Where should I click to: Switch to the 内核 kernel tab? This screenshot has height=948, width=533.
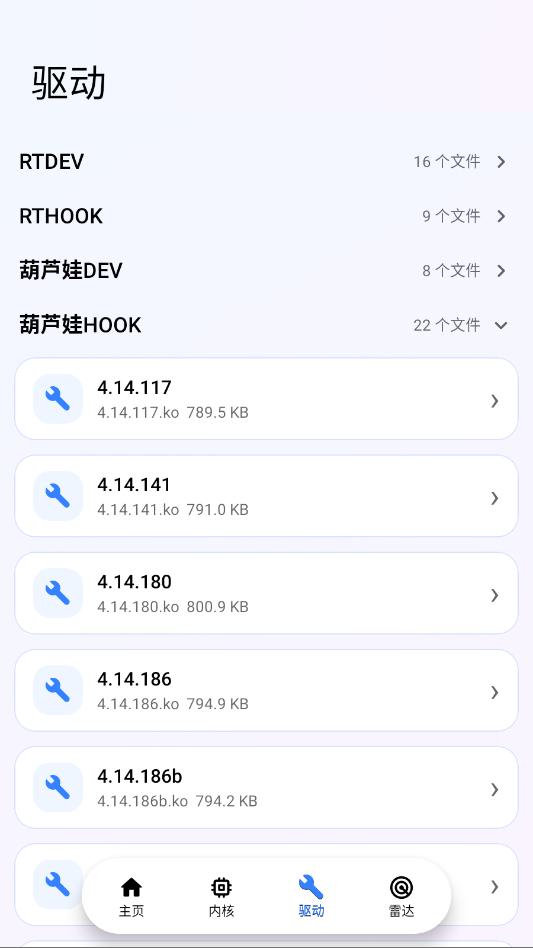click(221, 897)
